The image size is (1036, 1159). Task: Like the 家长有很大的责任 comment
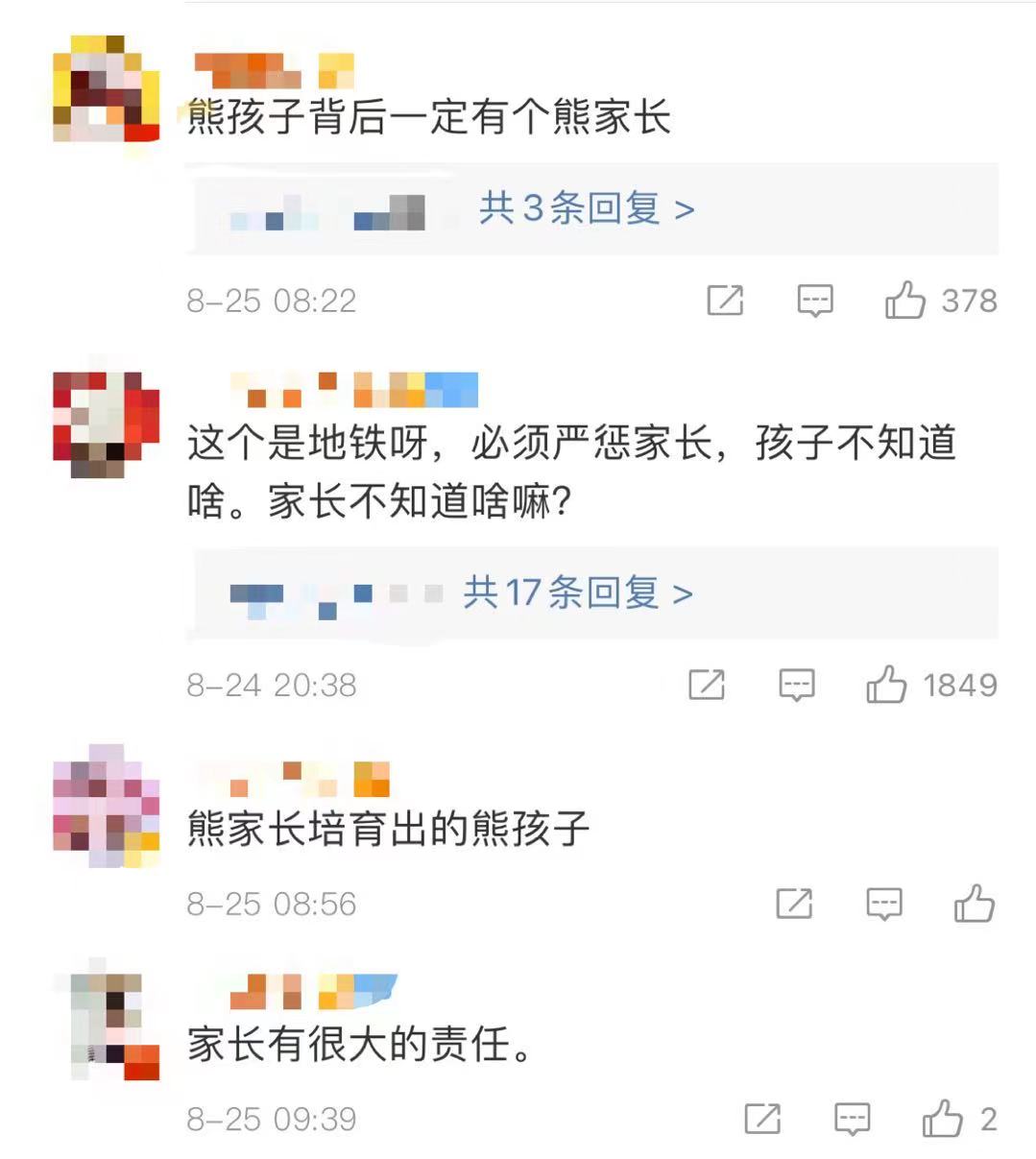tap(942, 1119)
